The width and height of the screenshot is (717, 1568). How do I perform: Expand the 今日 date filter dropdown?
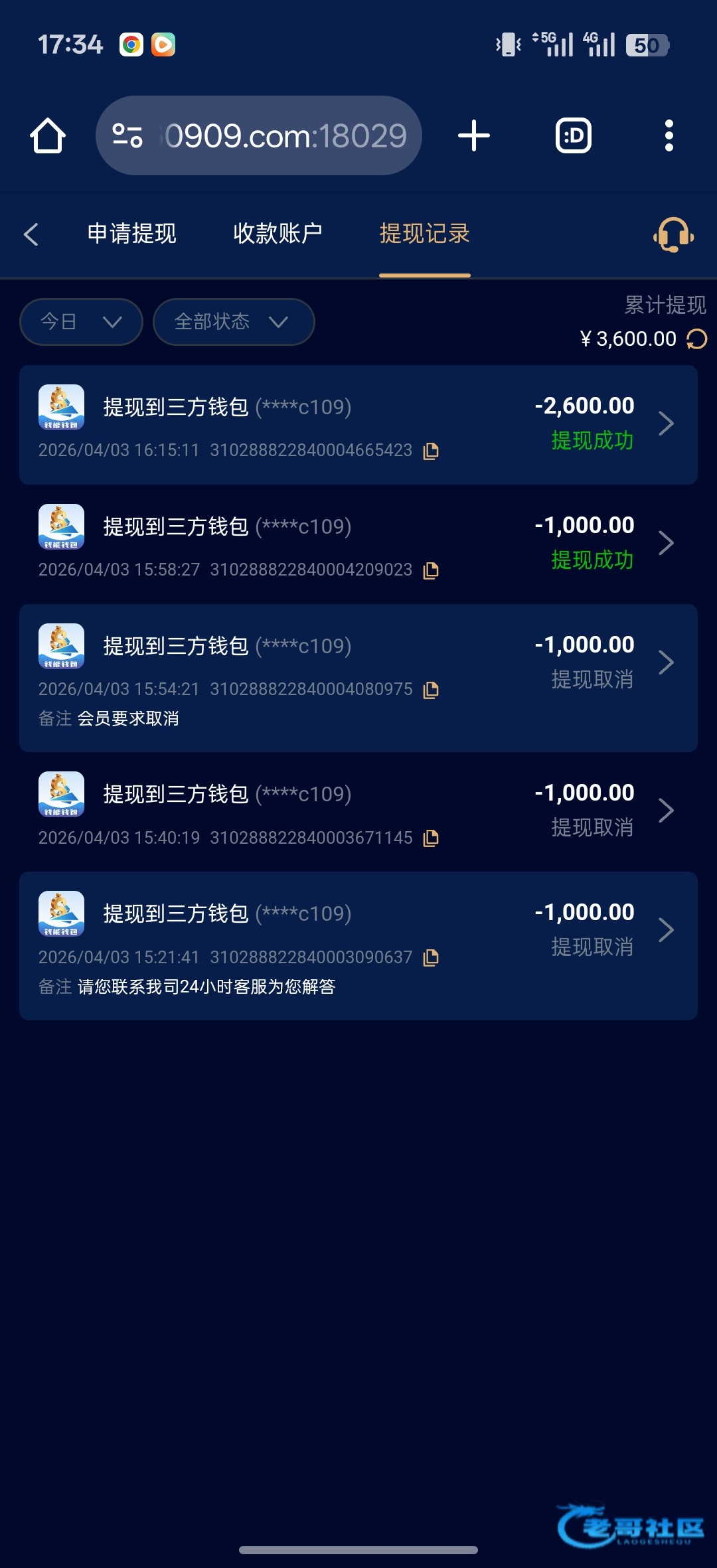click(81, 322)
